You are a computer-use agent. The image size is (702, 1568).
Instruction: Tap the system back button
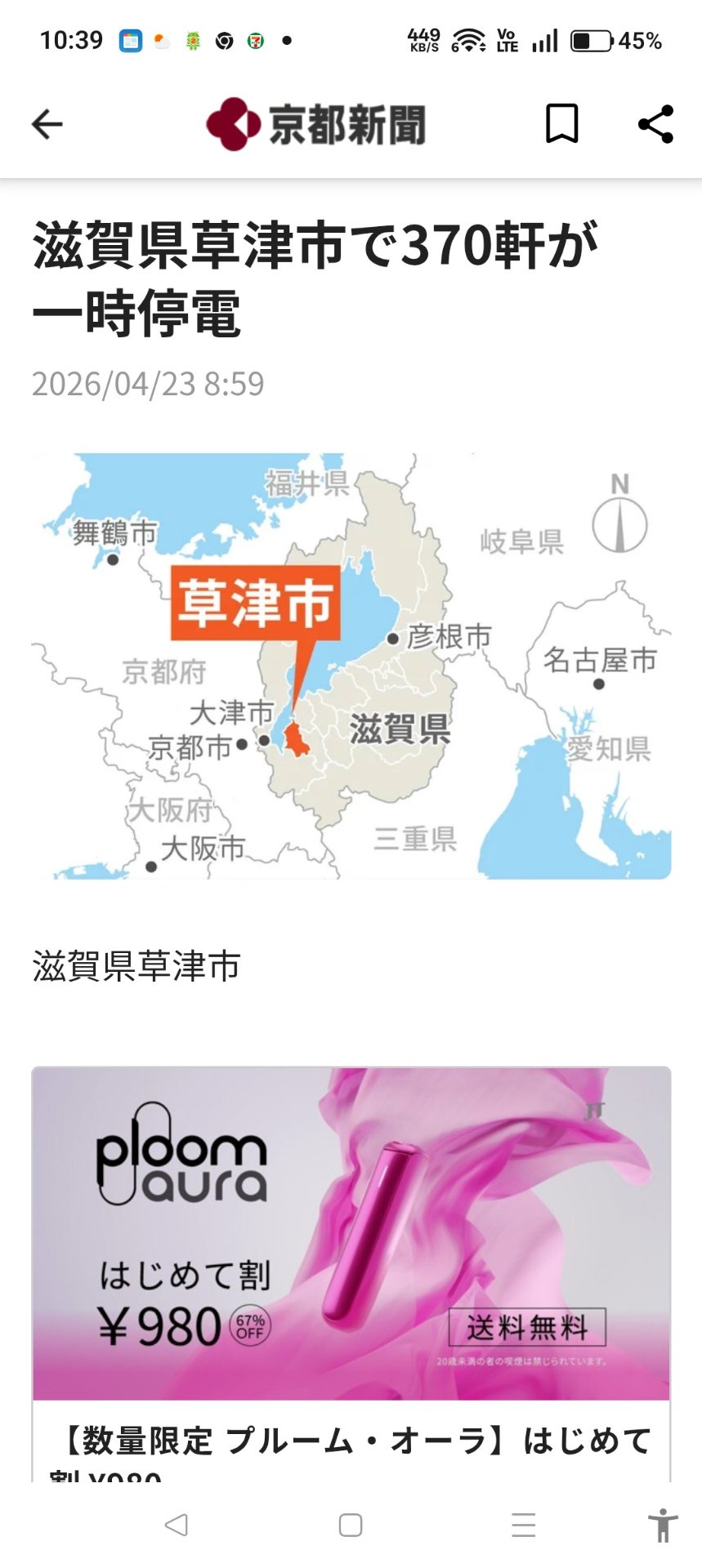coord(177,1525)
